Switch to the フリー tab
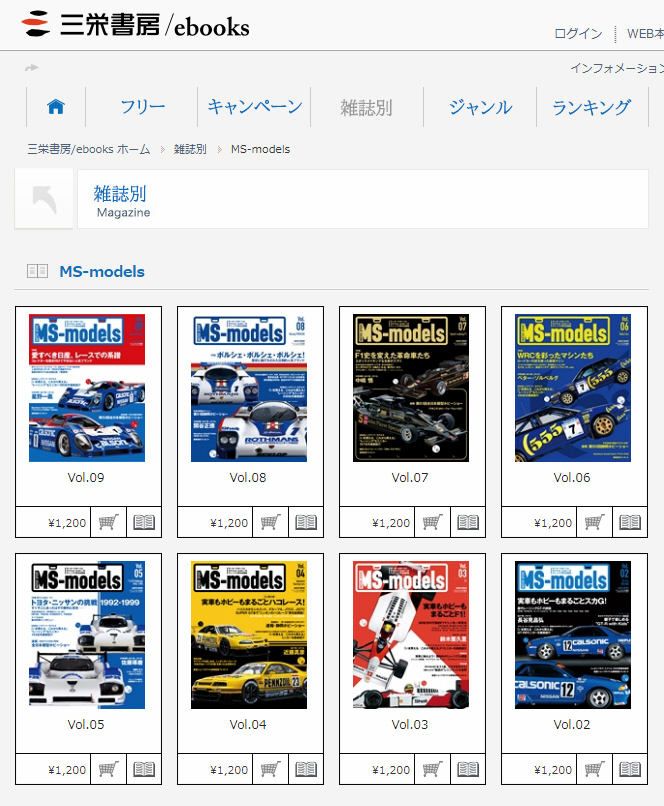Image resolution: width=664 pixels, height=806 pixels. tap(142, 107)
